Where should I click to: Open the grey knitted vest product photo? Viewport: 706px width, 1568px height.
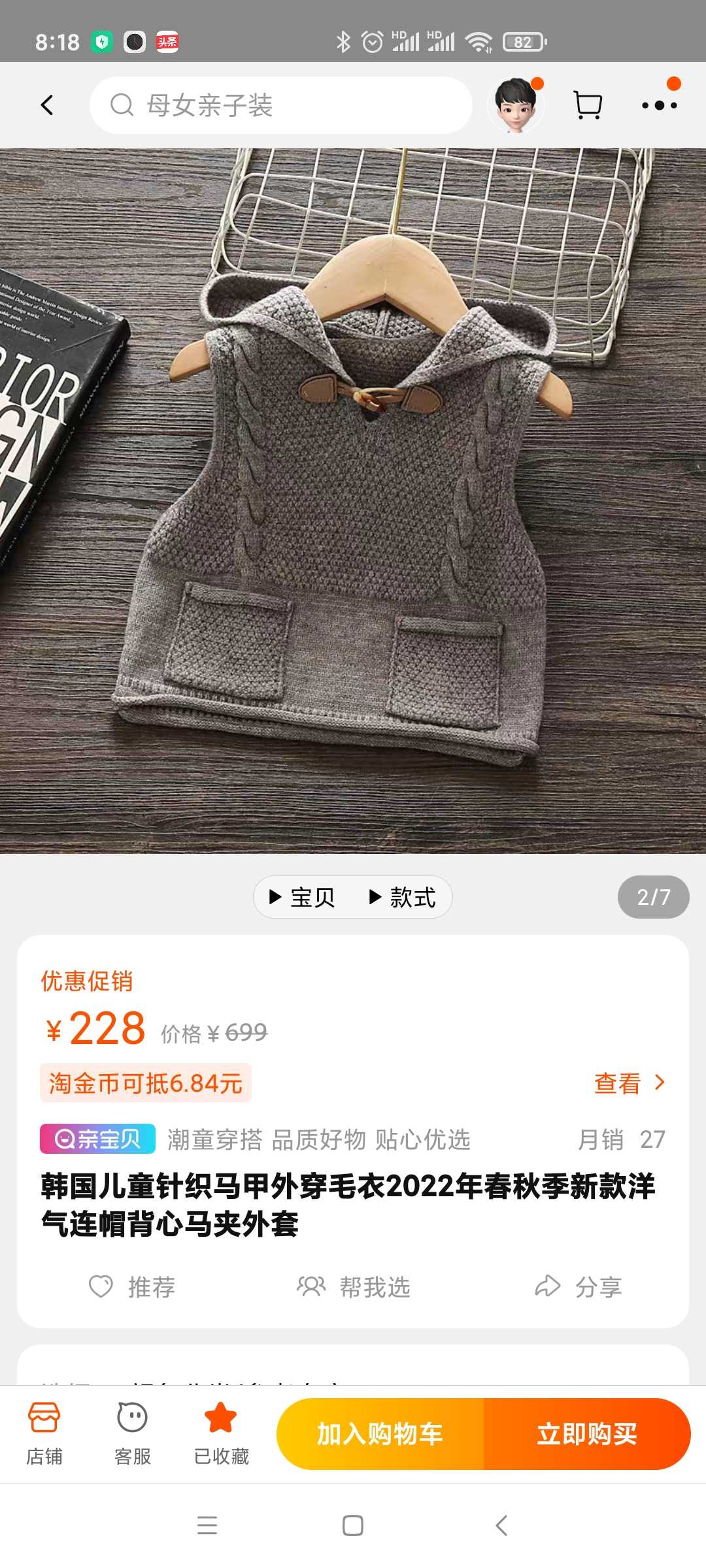(x=353, y=500)
